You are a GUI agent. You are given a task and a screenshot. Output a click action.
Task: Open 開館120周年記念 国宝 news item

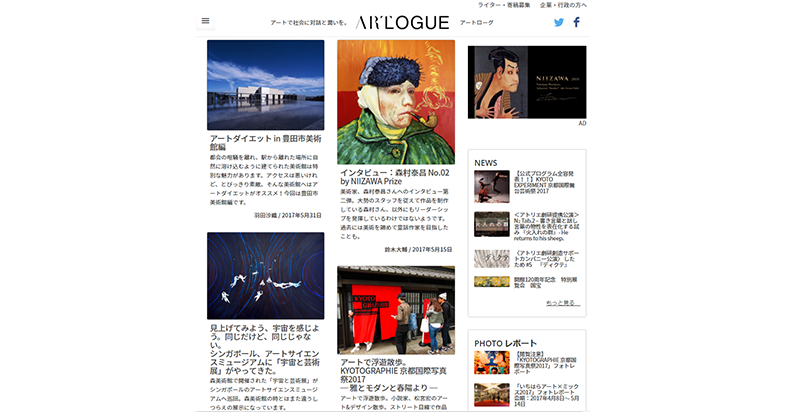point(548,282)
